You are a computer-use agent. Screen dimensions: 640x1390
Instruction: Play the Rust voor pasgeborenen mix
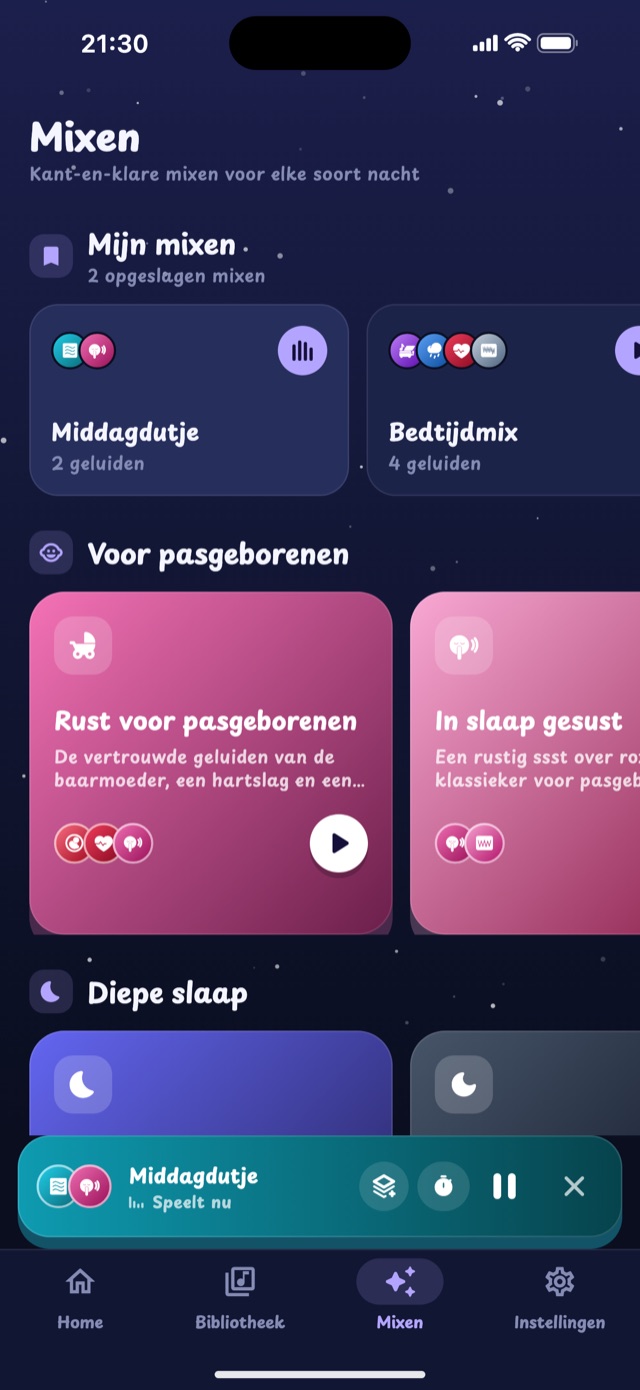point(339,843)
